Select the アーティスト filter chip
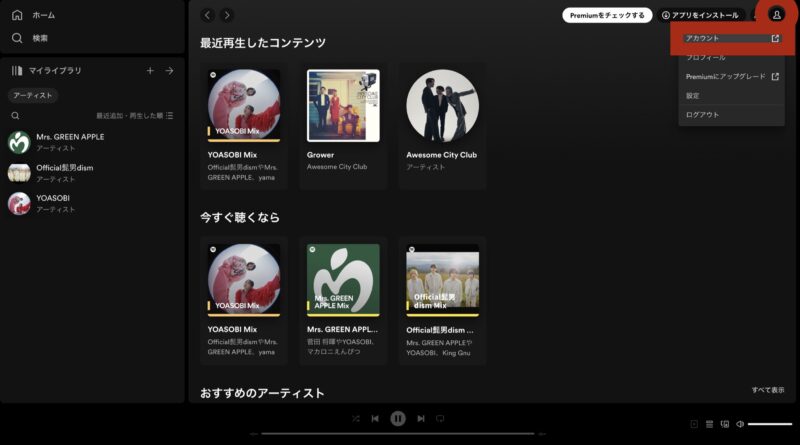 (x=33, y=95)
